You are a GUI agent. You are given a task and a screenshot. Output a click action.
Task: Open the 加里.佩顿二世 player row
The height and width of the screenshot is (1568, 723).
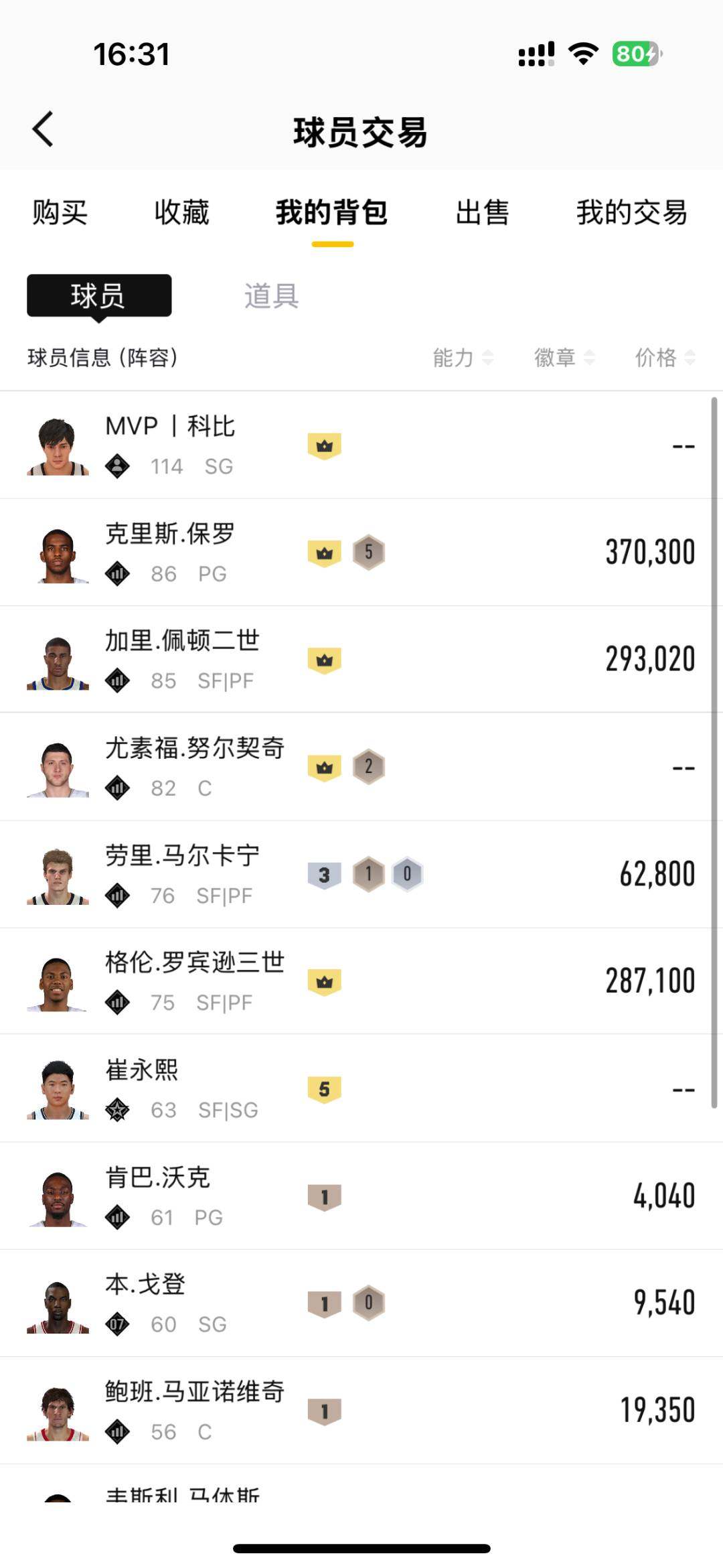coord(361,660)
